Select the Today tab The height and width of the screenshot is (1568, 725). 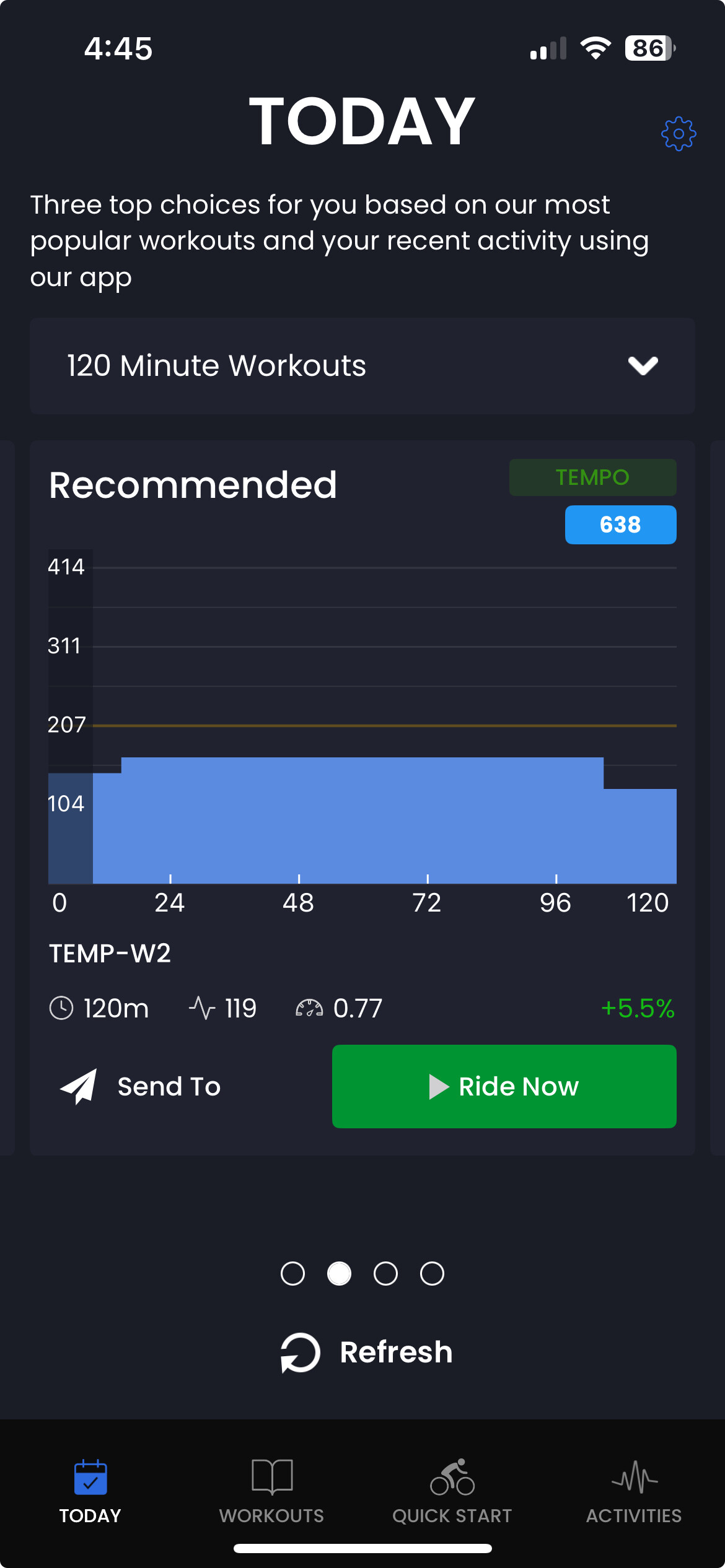90,1491
